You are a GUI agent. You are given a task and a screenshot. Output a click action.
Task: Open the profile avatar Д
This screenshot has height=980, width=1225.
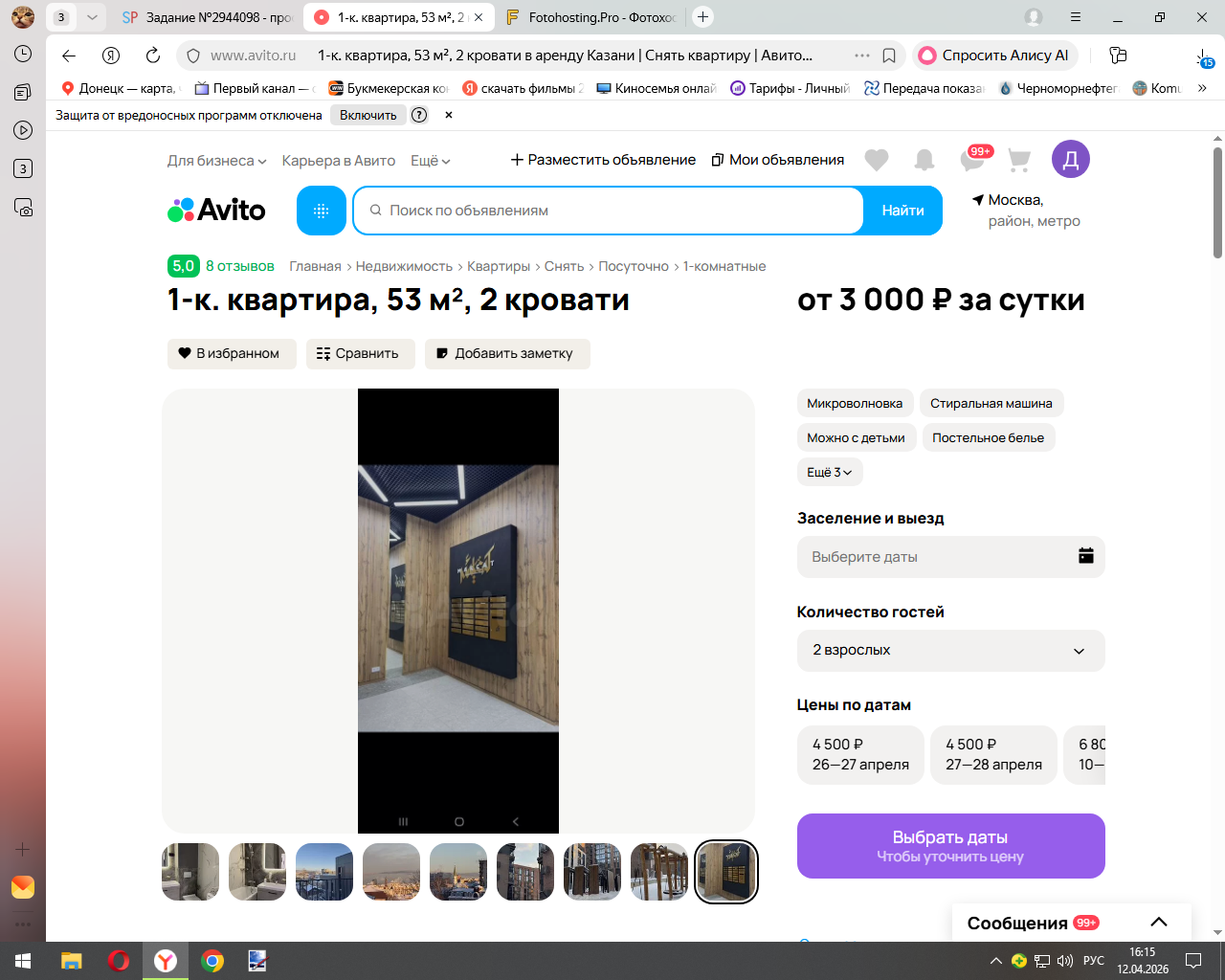click(x=1070, y=160)
